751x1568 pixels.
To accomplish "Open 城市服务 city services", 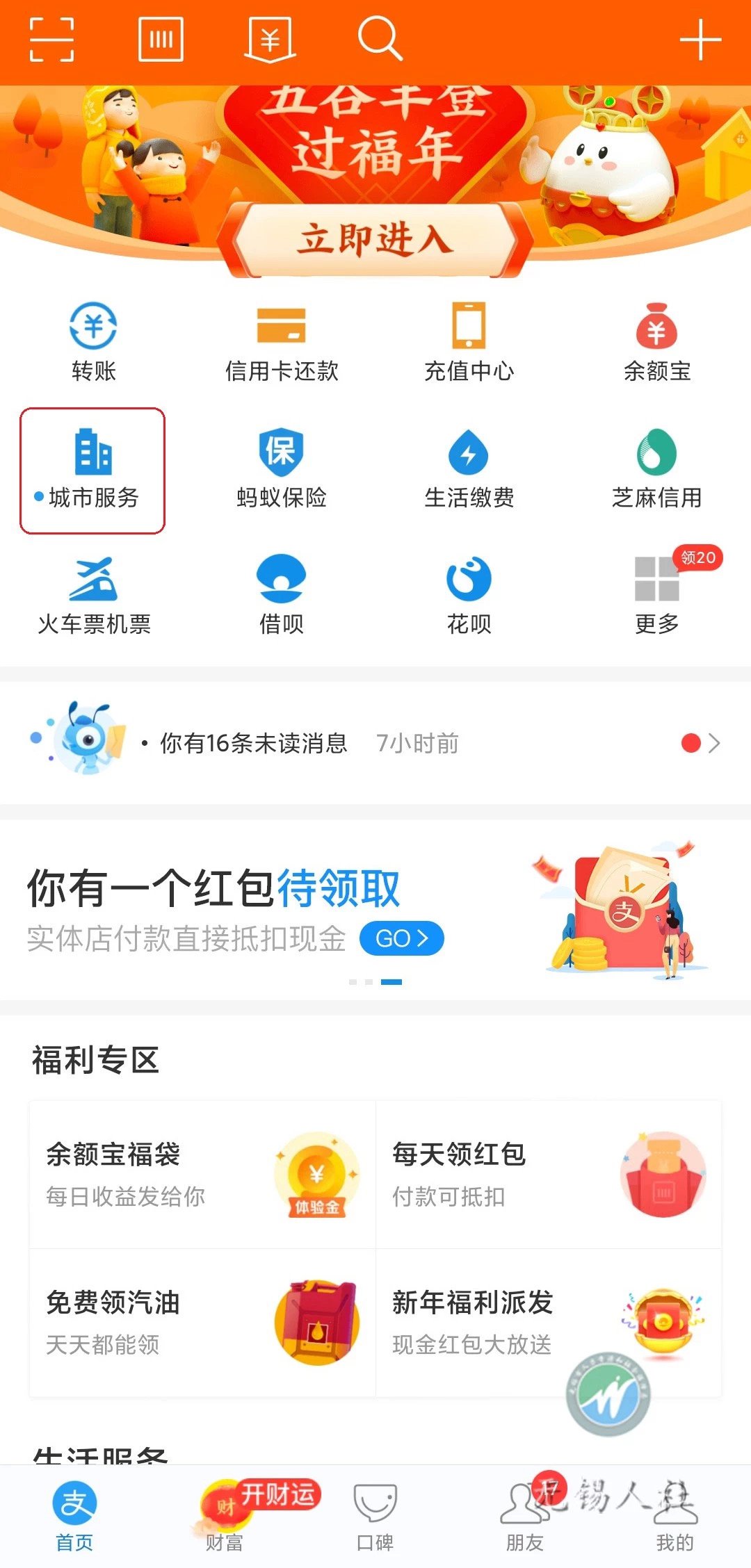I will point(93,471).
